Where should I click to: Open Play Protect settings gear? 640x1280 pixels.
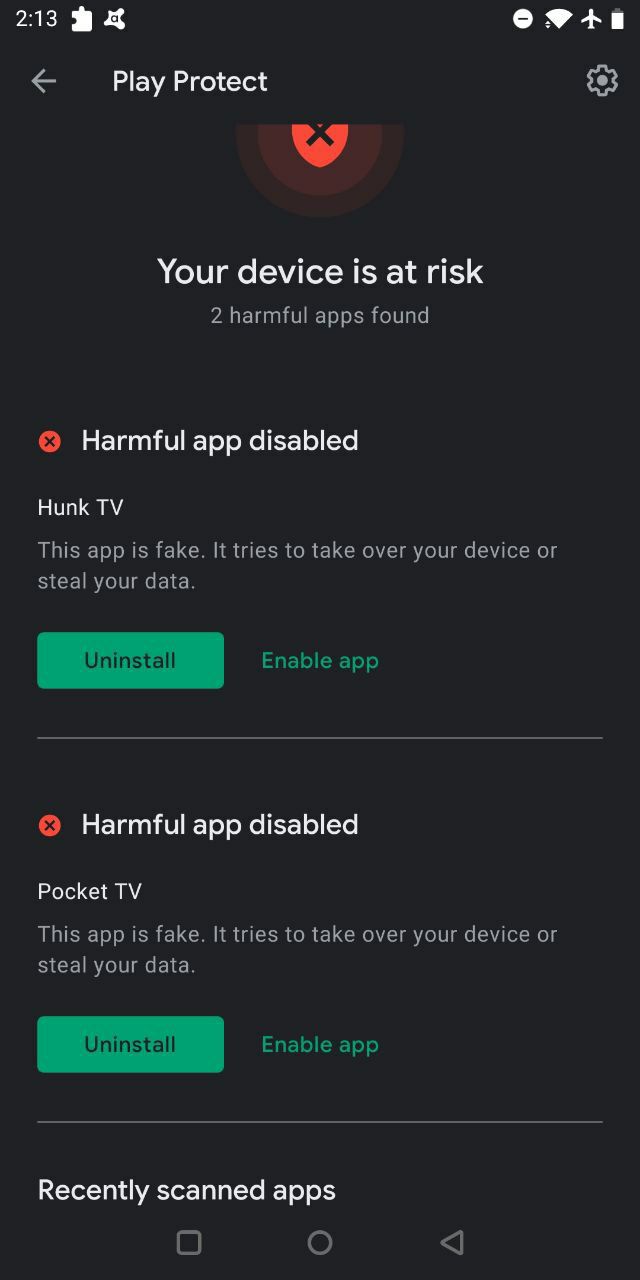[602, 81]
